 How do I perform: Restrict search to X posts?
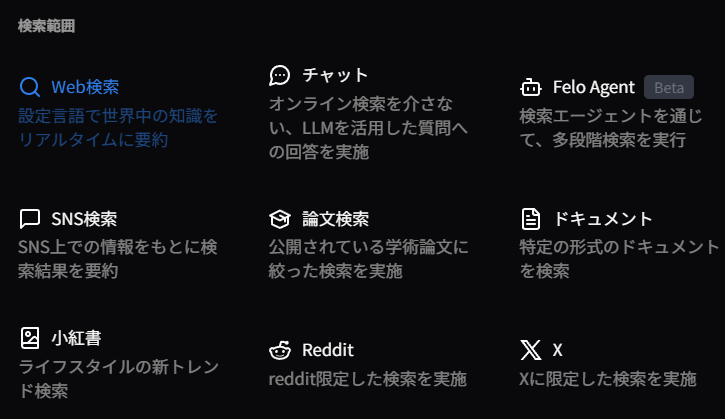[x=557, y=350]
